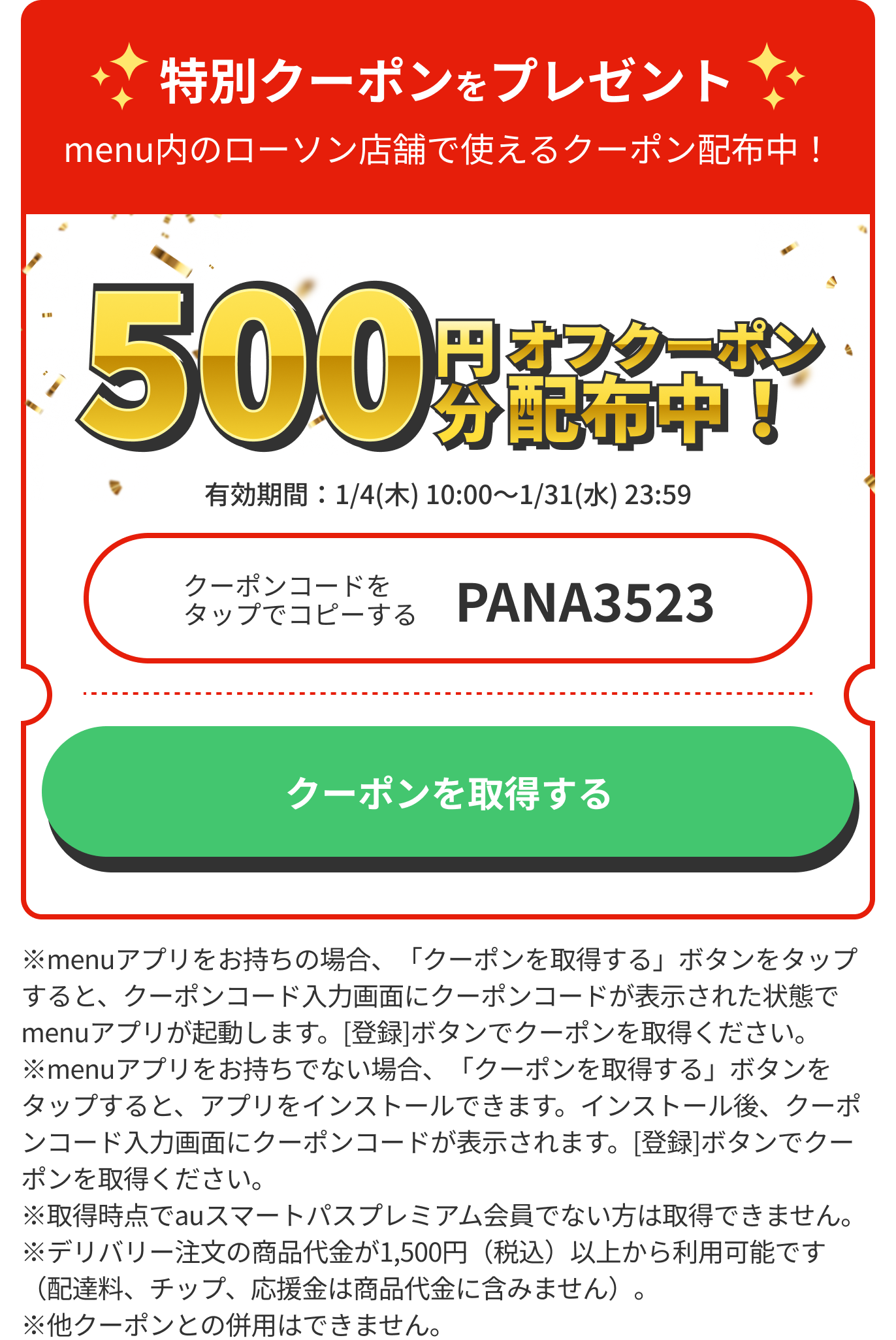Tap the green クーポンを取得する button

click(x=448, y=792)
